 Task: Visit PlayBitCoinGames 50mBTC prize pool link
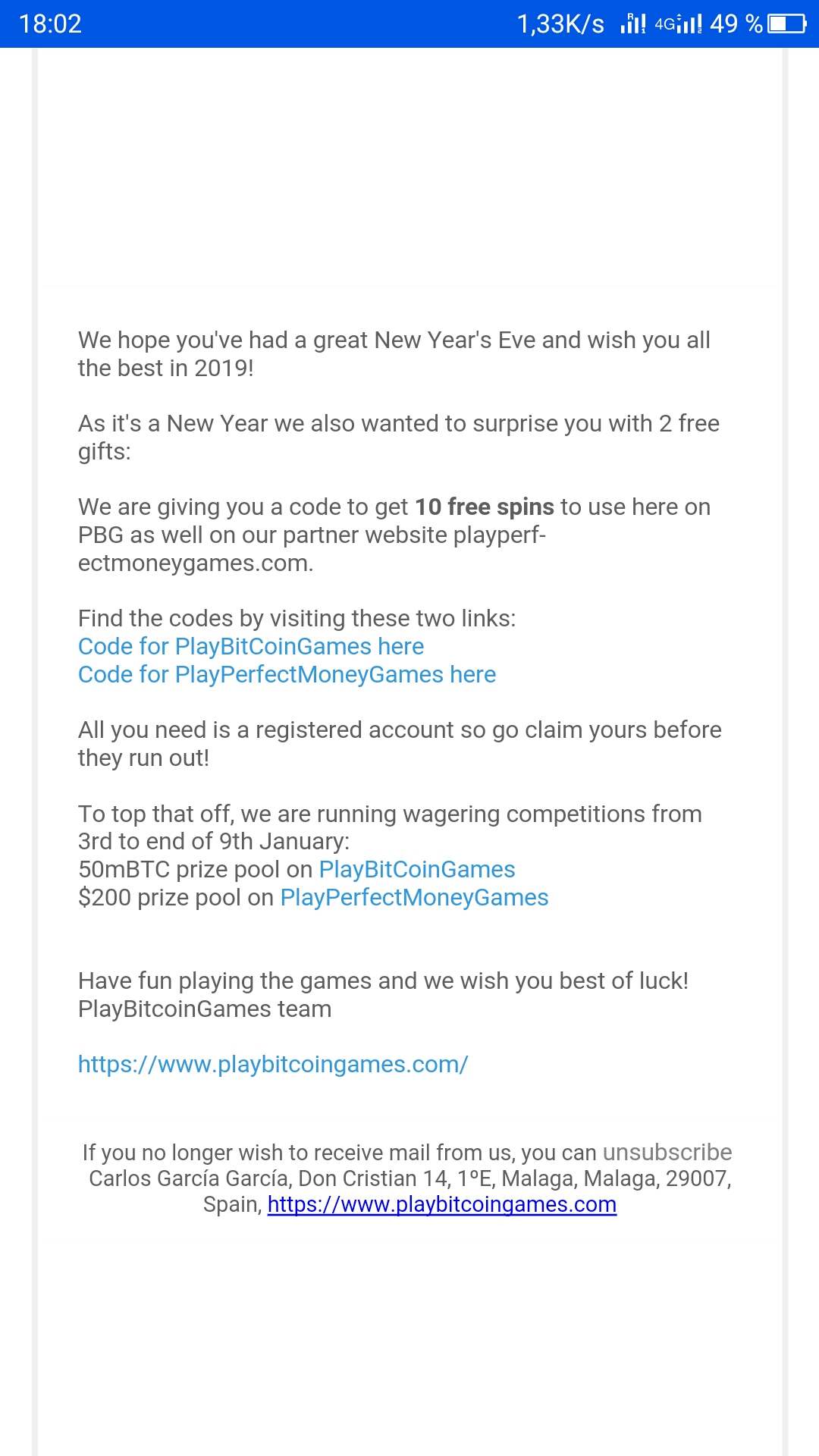417,869
